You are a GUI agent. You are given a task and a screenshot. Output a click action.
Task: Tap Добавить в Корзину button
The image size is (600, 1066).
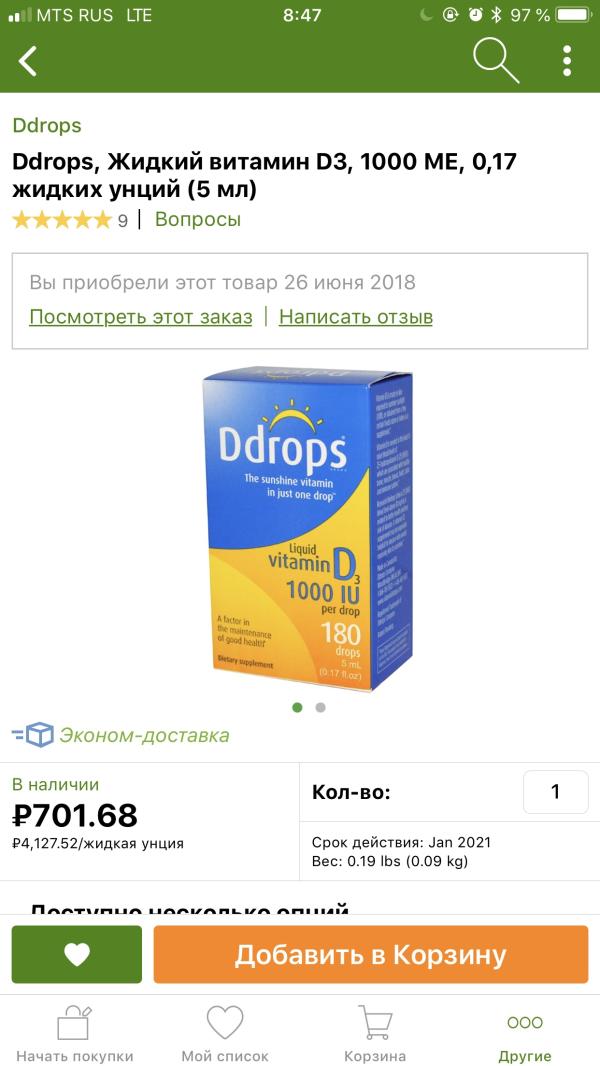370,954
